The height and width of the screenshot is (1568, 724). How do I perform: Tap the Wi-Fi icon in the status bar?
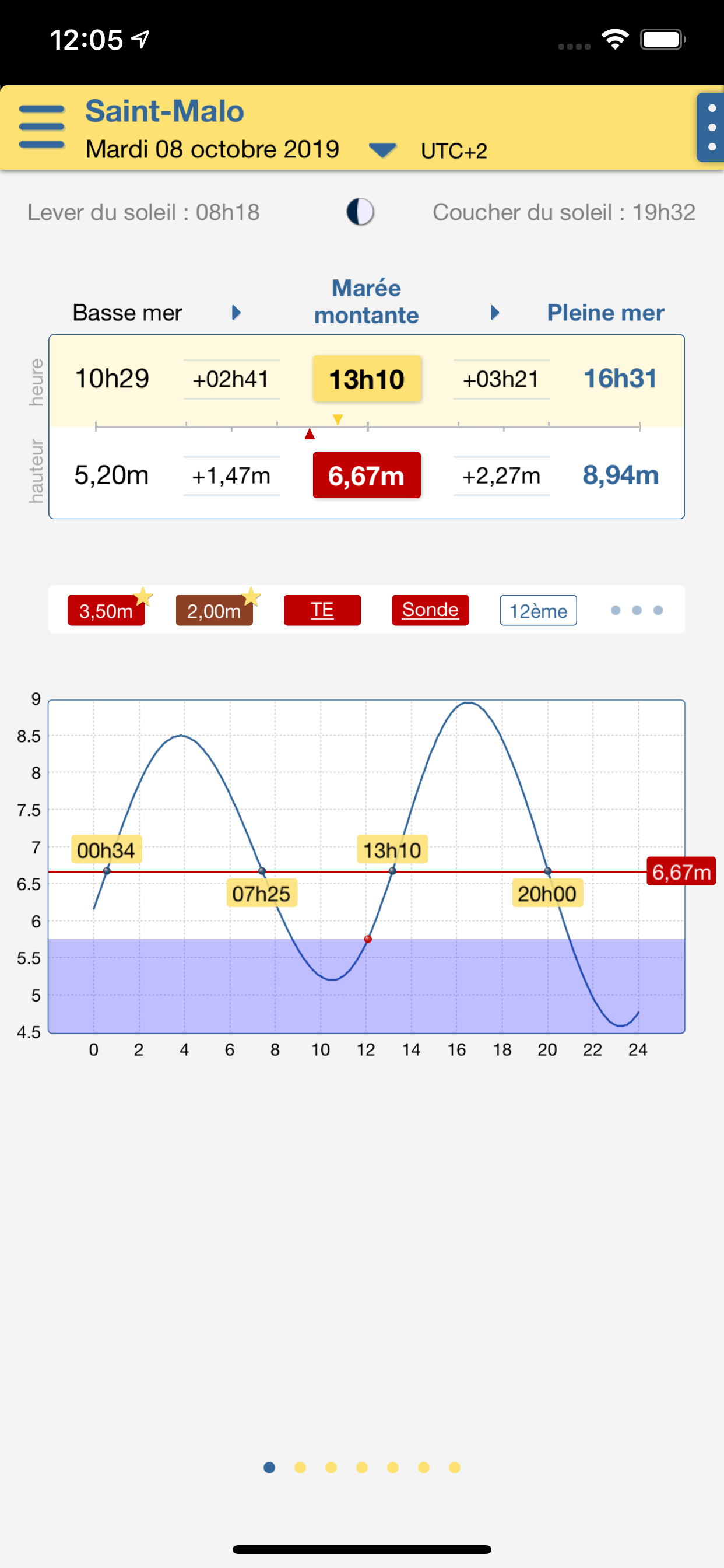tap(616, 38)
